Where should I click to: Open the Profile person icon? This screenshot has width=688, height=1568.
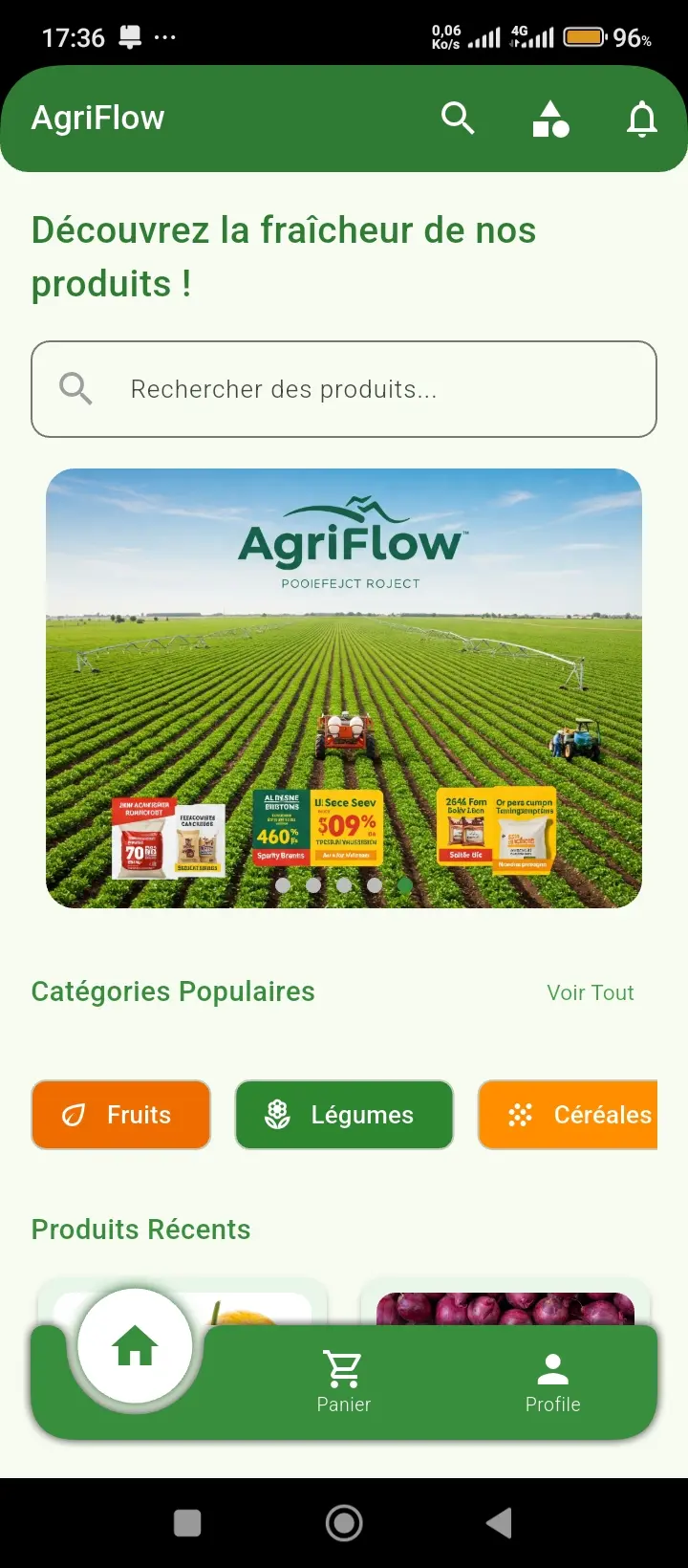tap(552, 1369)
